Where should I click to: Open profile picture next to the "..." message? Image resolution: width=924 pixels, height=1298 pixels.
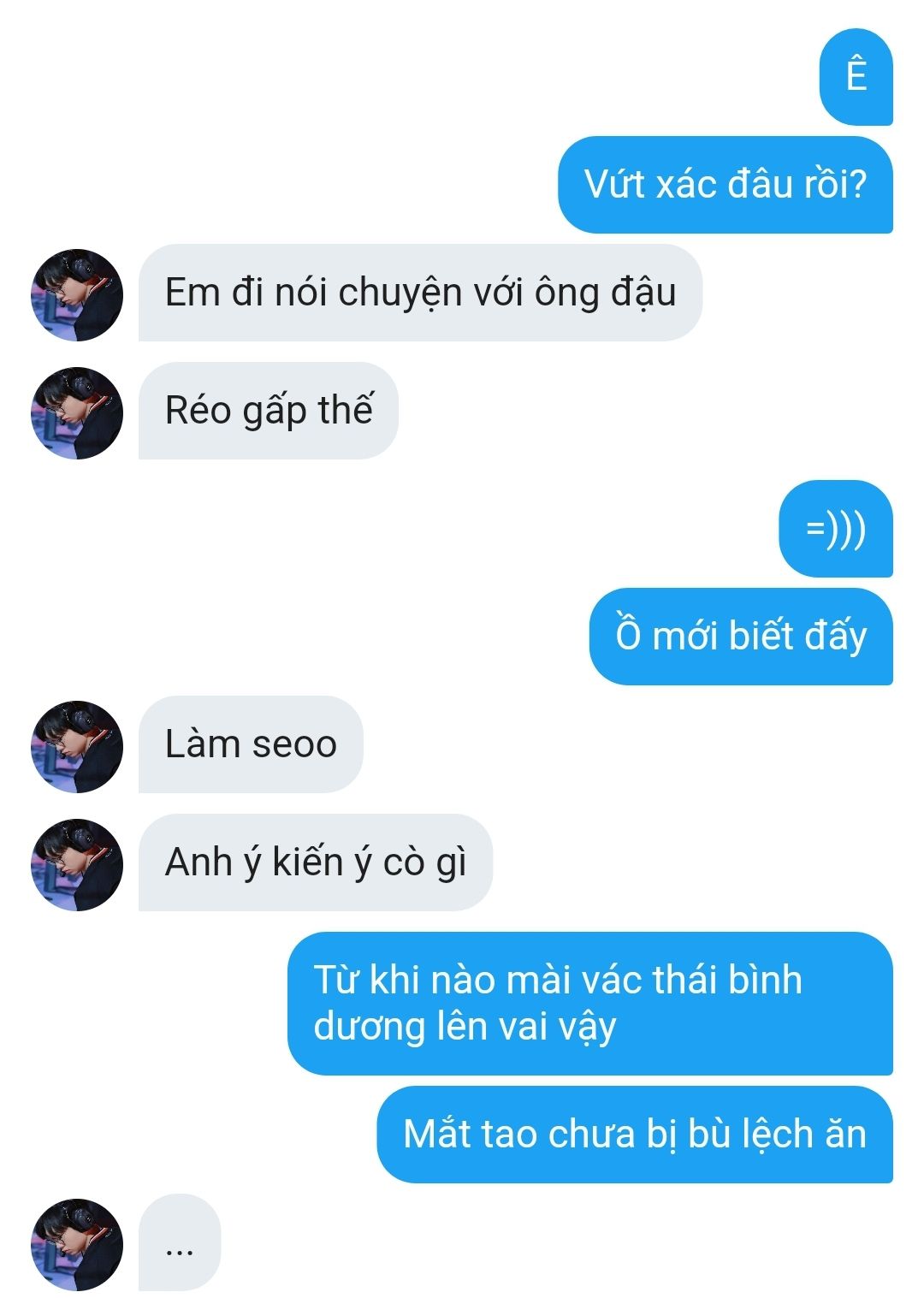click(x=77, y=1244)
